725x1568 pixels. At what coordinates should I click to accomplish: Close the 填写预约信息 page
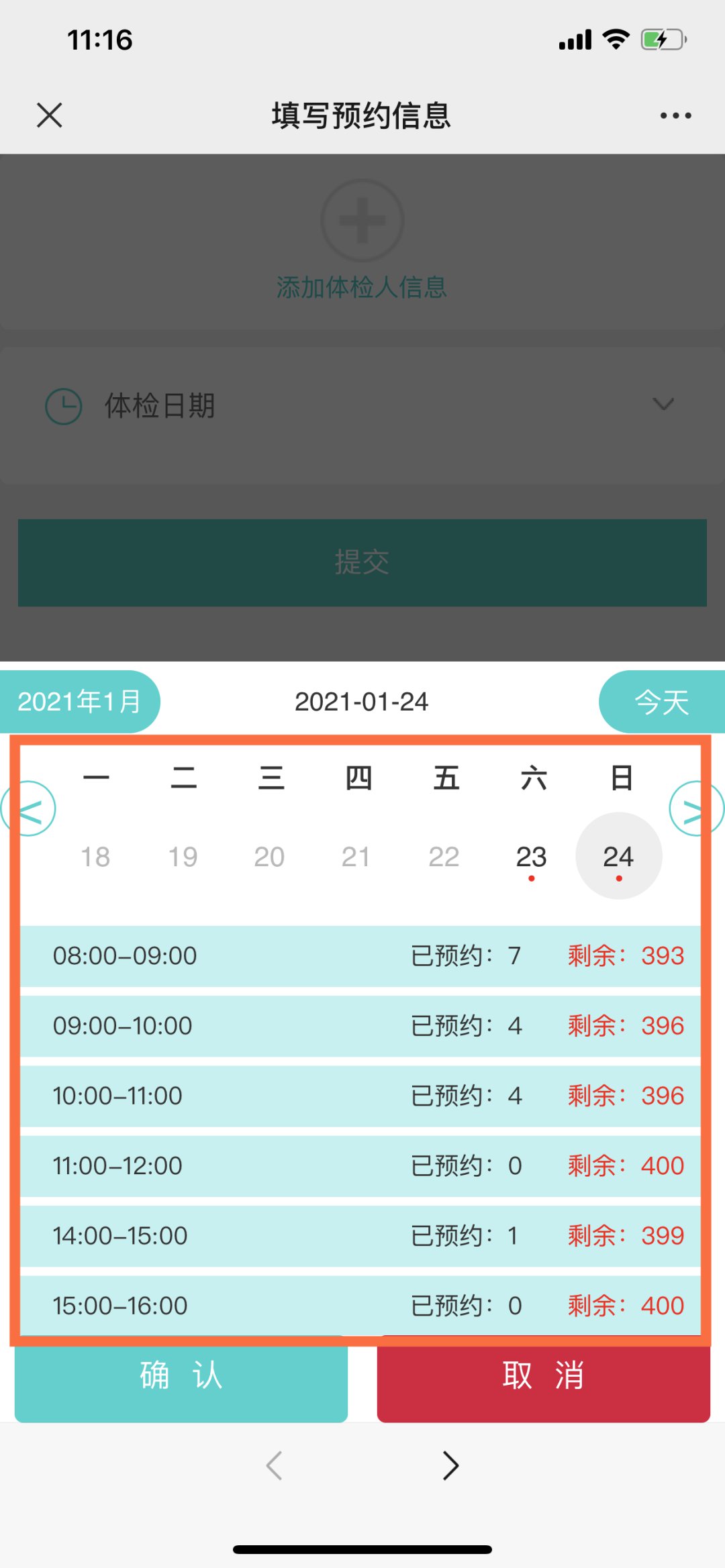pyautogui.click(x=50, y=115)
